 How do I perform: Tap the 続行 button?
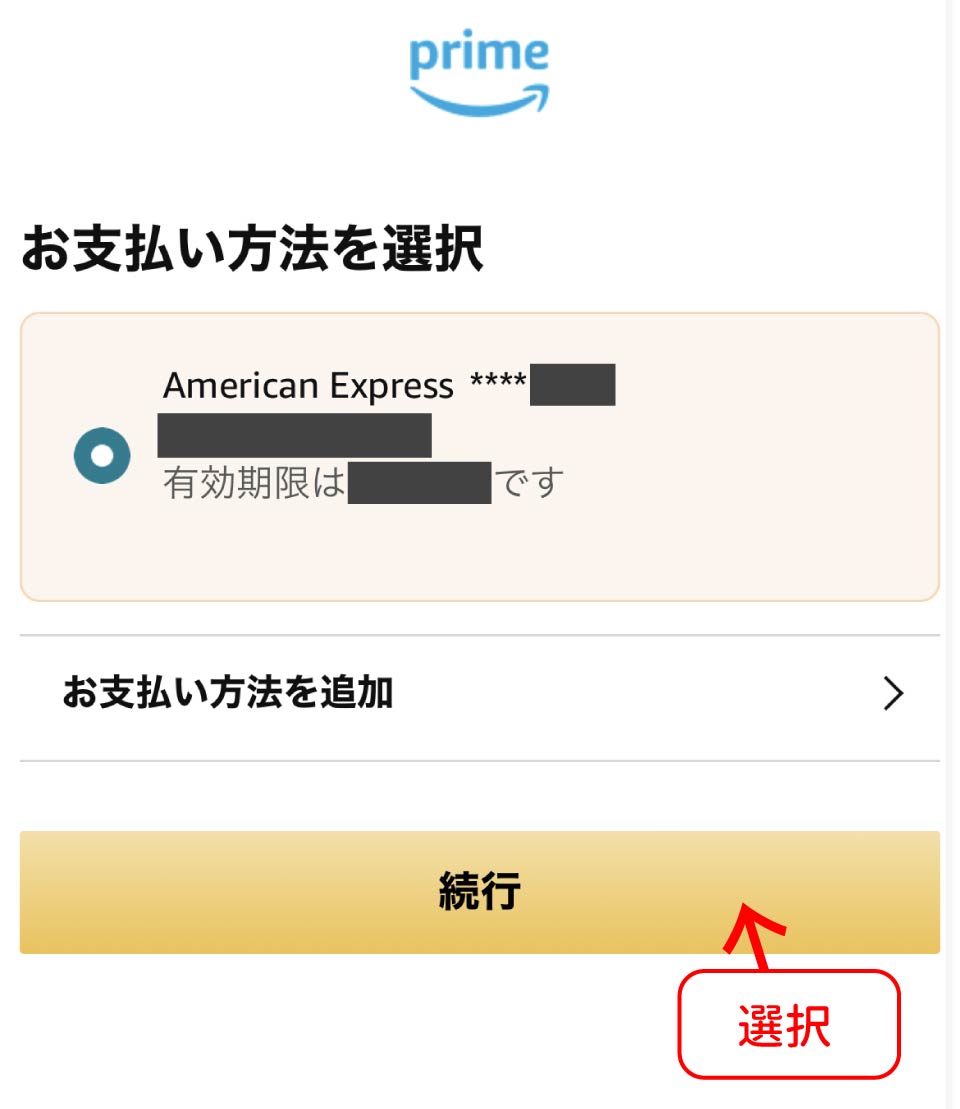[480, 891]
